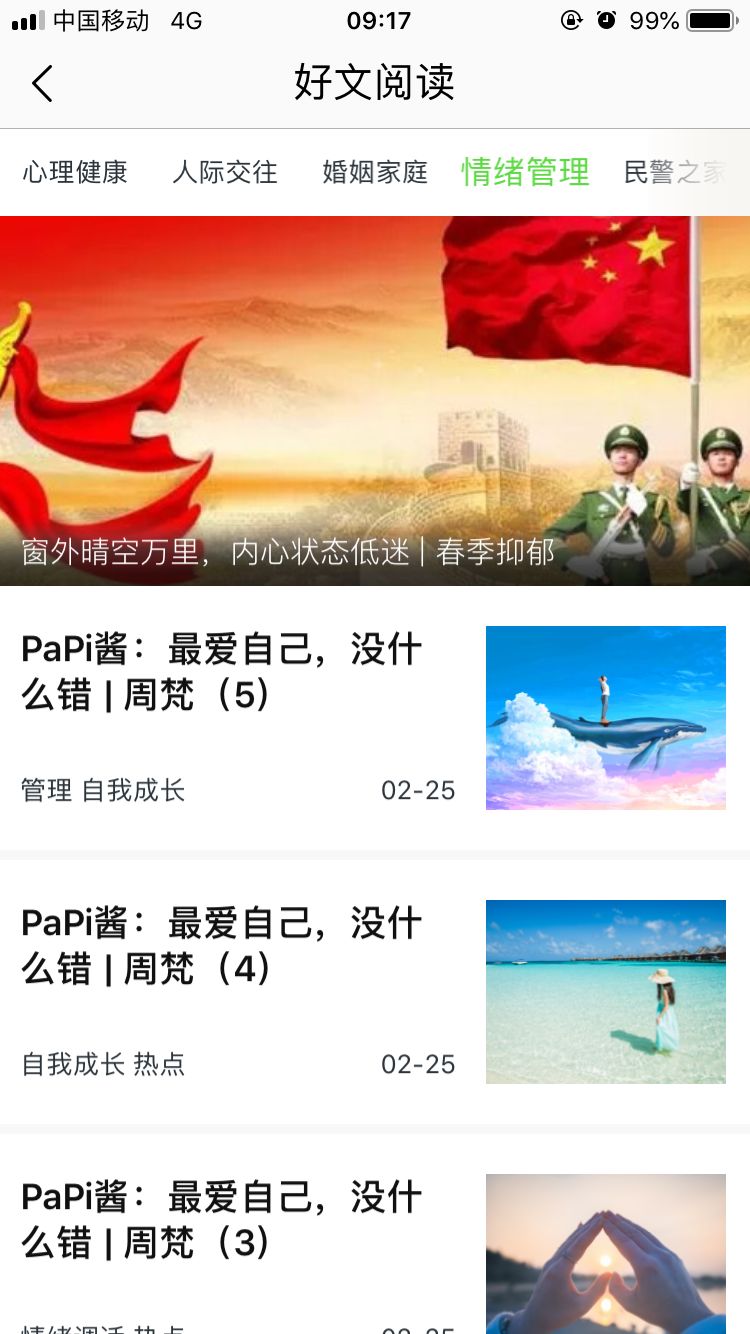The image size is (750, 1334).
Task: Open the 民警之家 category
Action: (676, 172)
